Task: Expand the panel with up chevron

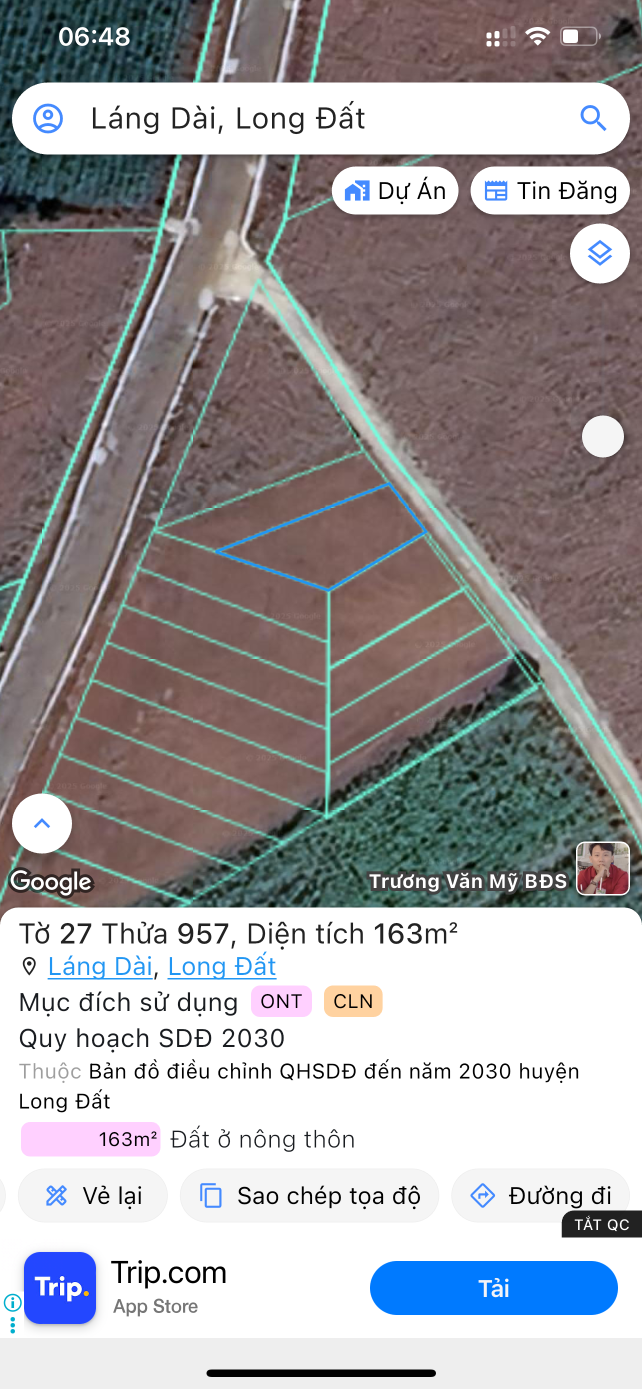Action: (x=42, y=824)
